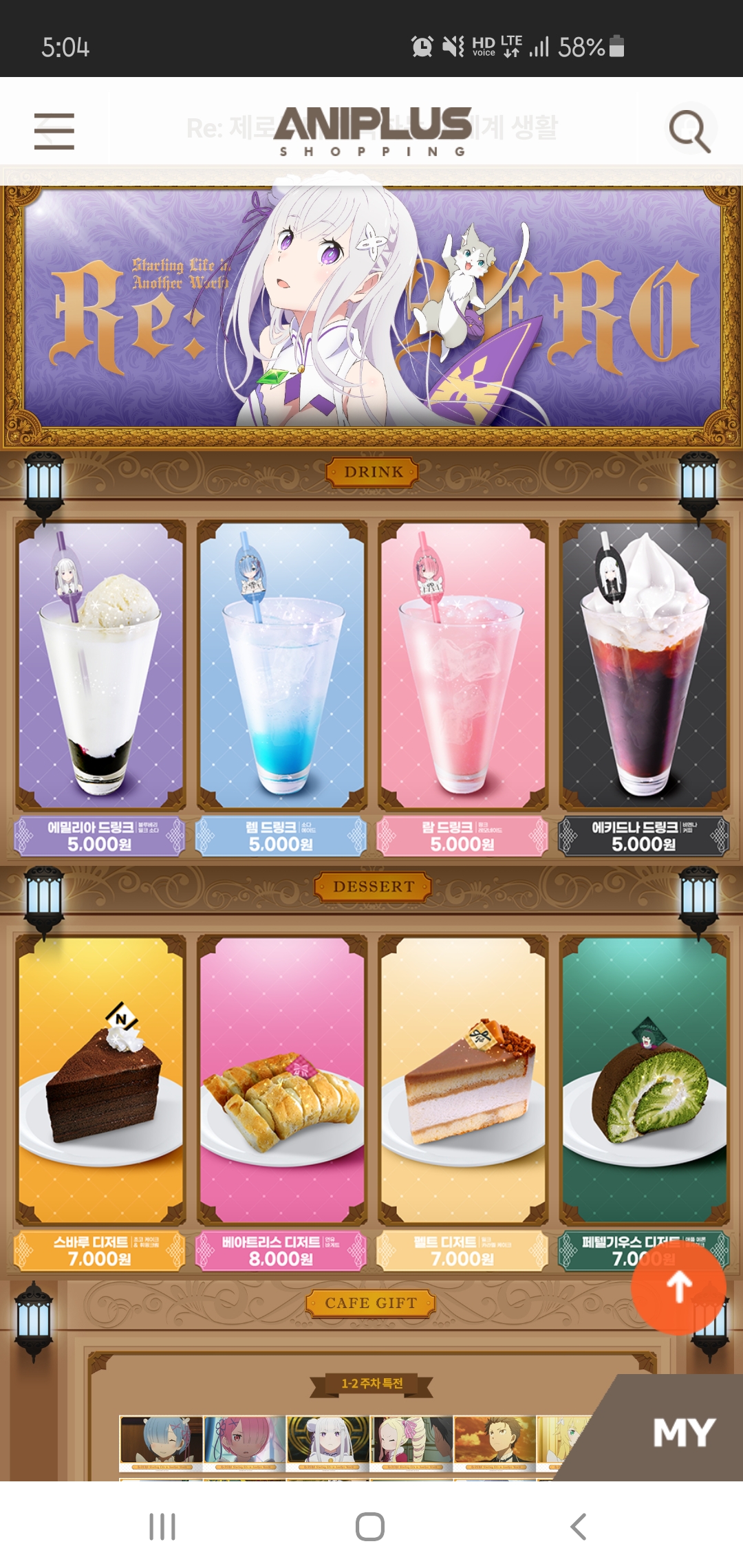Go back using the system back button
Screen dimensions: 743x1568
coord(579,1526)
